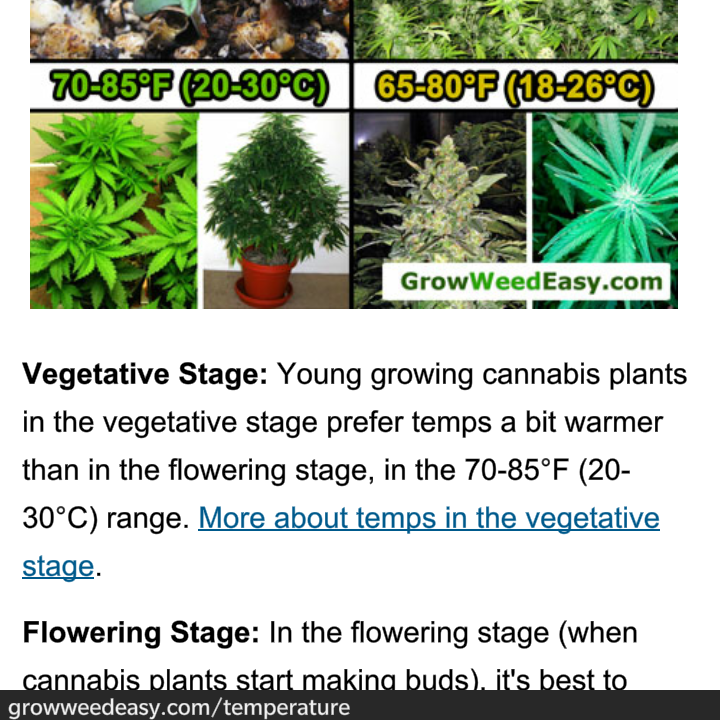Open the cannabis temperature infographic image
The image size is (720, 720).
click(x=354, y=154)
